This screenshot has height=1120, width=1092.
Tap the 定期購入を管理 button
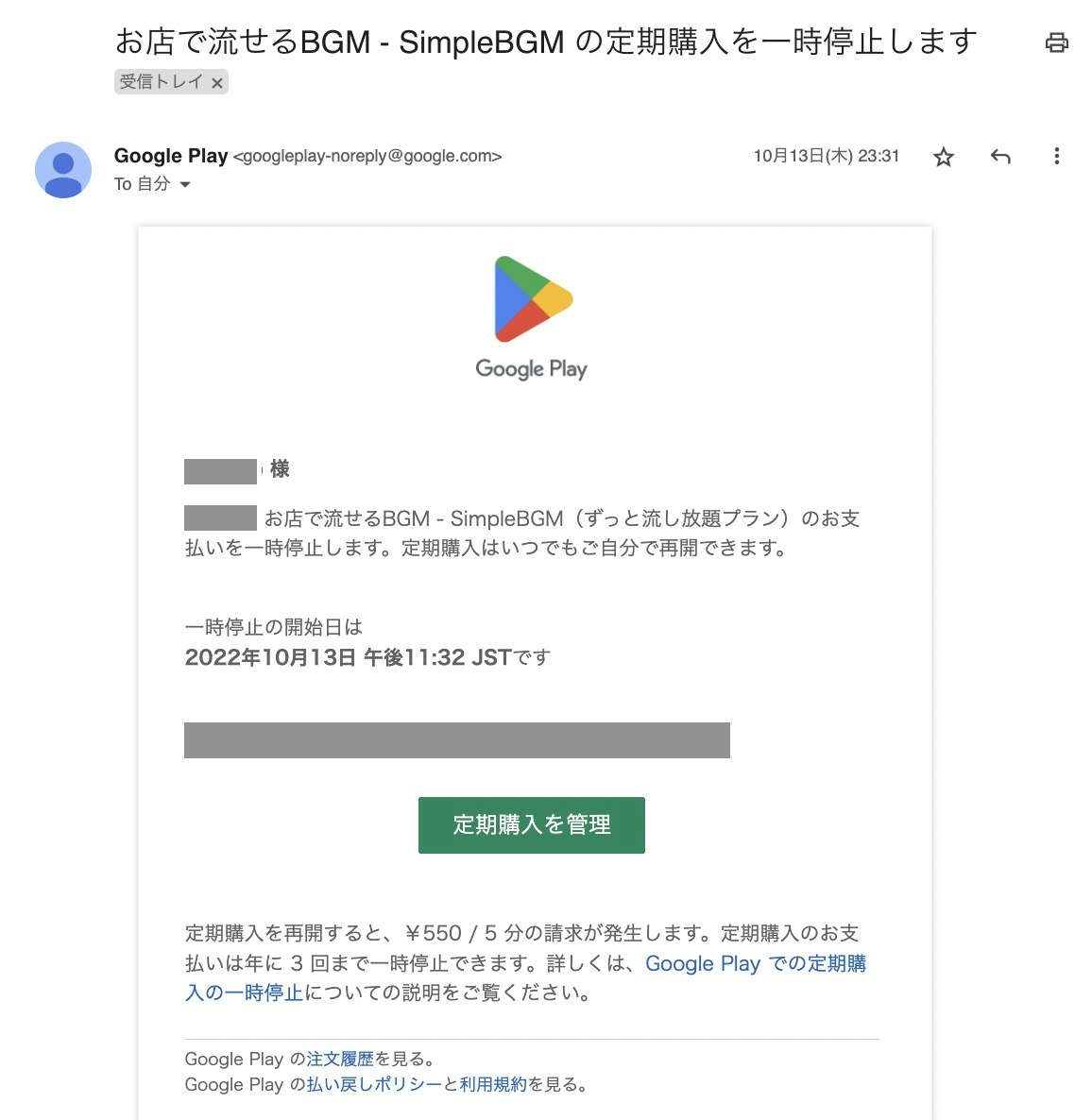(531, 824)
